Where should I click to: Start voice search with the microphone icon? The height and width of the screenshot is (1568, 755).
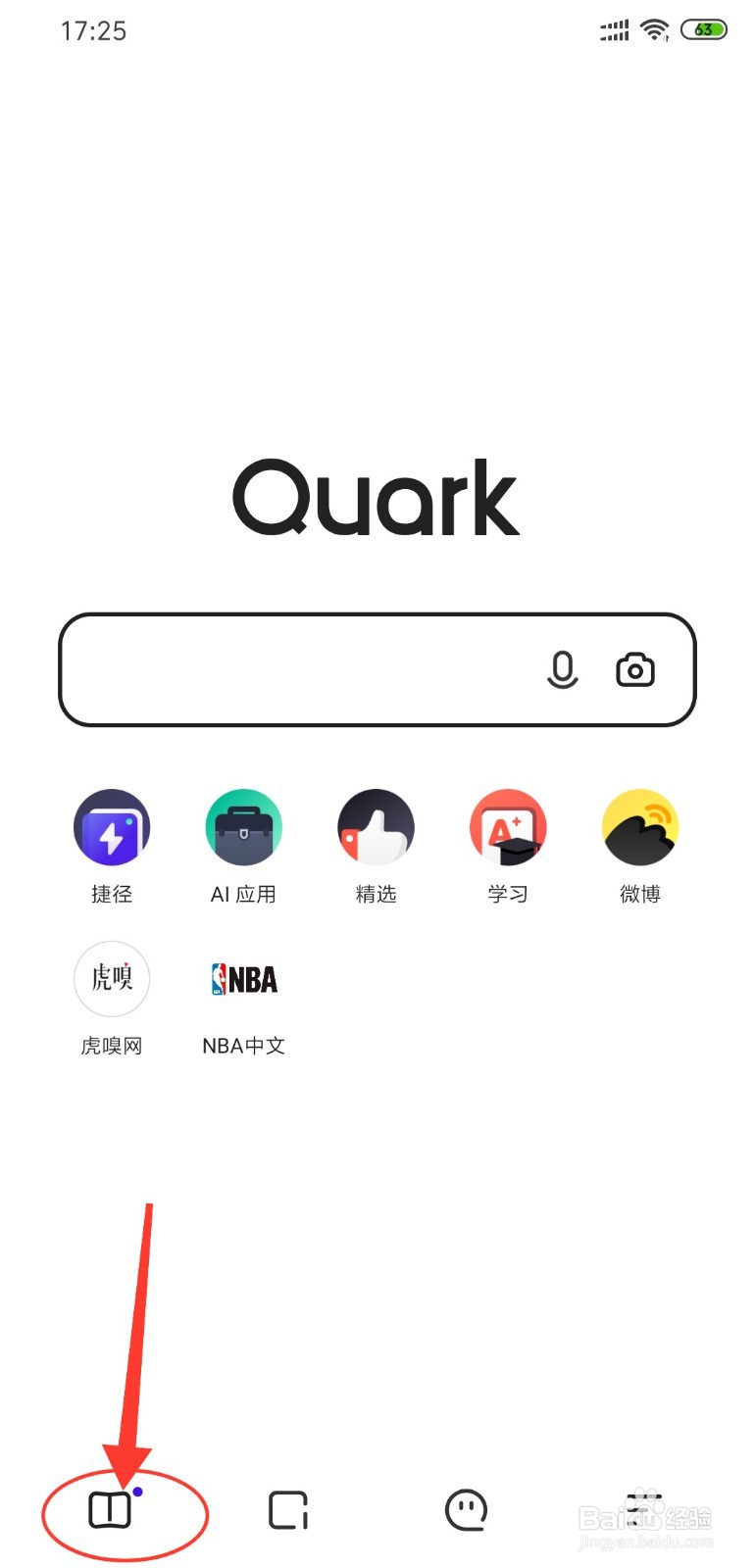[562, 669]
